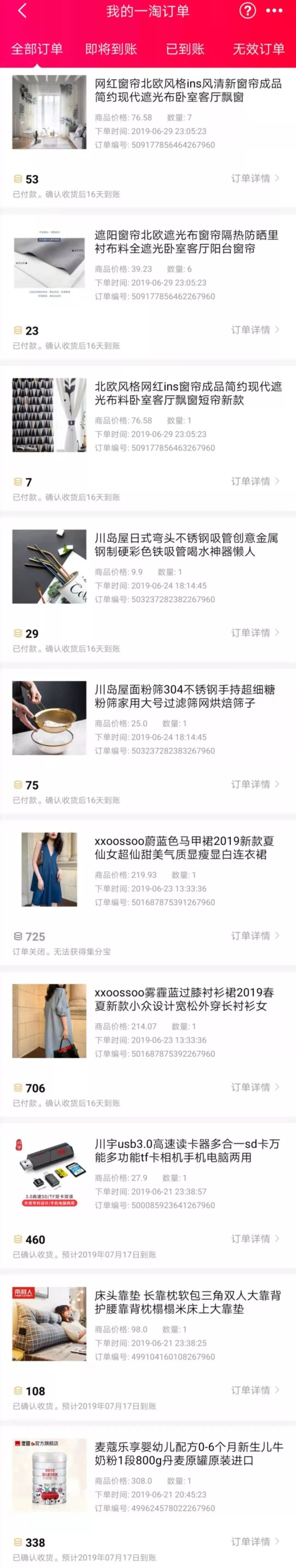The image size is (296, 1568).
Task: Open 订单详情 for 川岛屋面粉筛304不锈钢
Action: pos(255,785)
